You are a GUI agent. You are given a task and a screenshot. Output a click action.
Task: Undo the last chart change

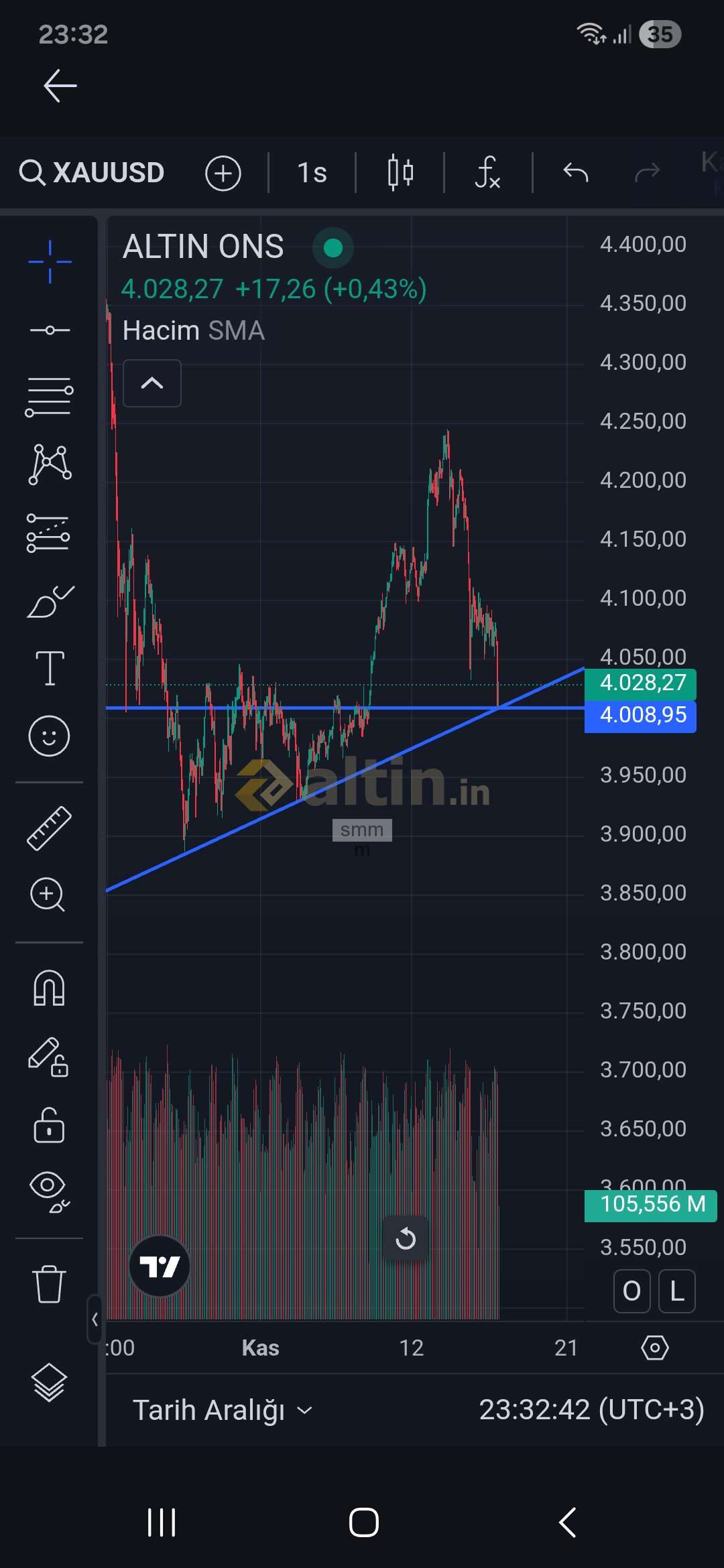tap(575, 173)
